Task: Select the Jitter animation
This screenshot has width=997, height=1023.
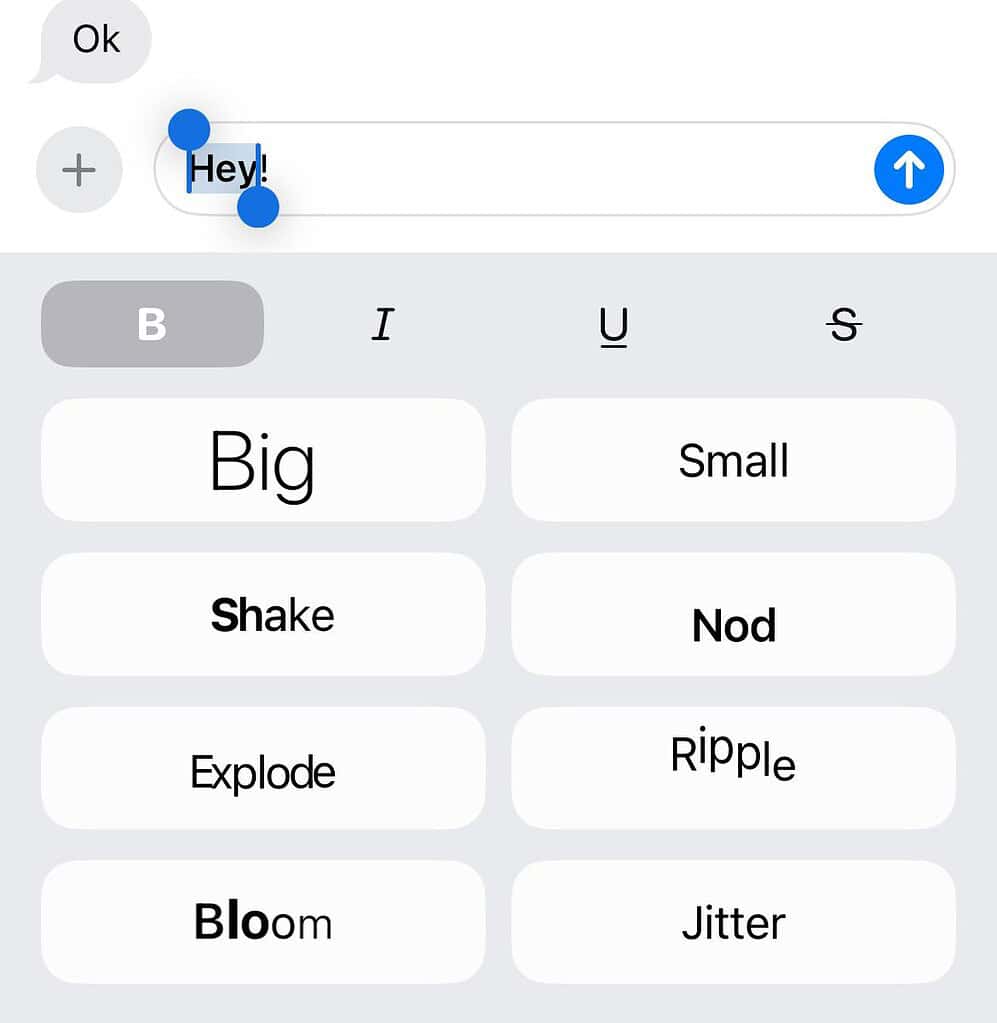Action: (x=733, y=922)
